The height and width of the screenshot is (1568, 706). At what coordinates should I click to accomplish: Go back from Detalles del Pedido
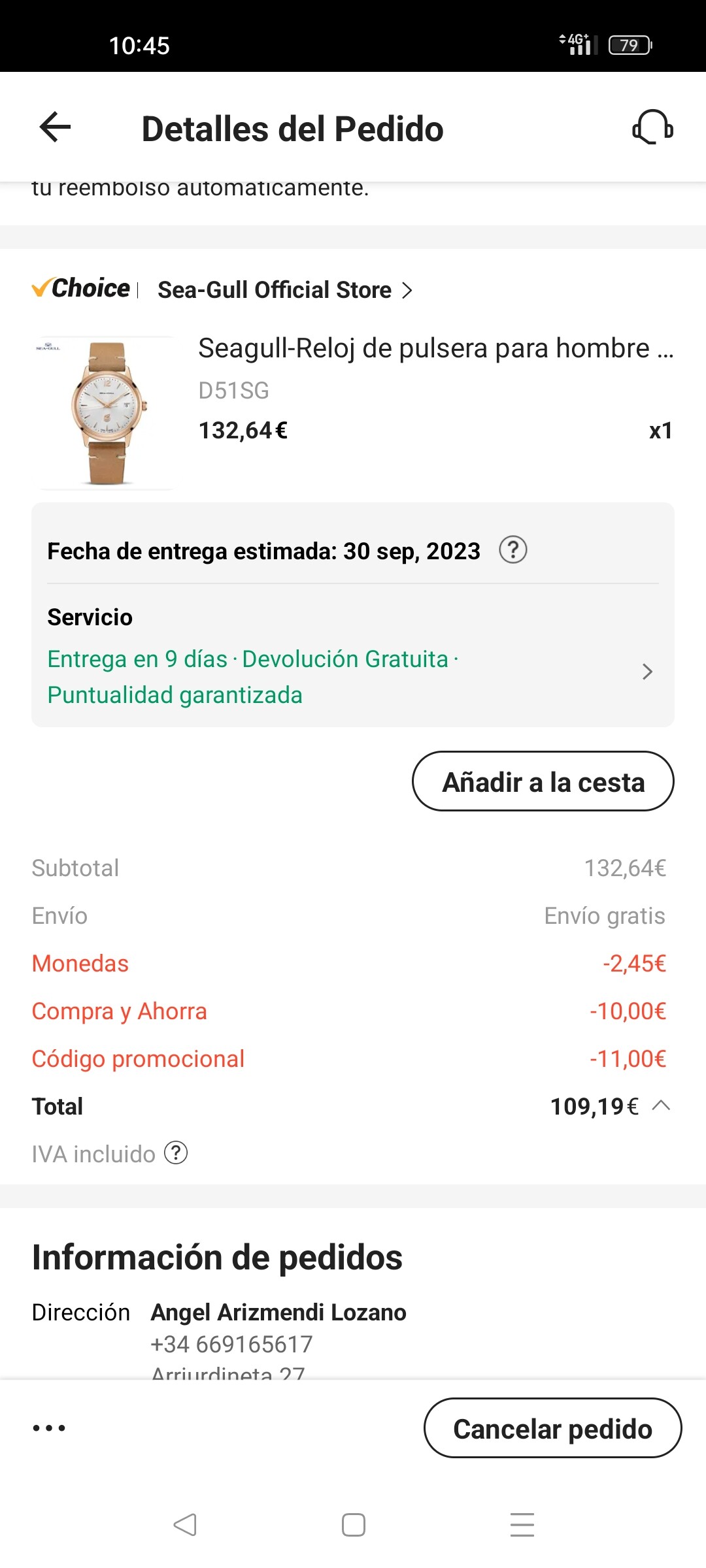click(x=56, y=127)
